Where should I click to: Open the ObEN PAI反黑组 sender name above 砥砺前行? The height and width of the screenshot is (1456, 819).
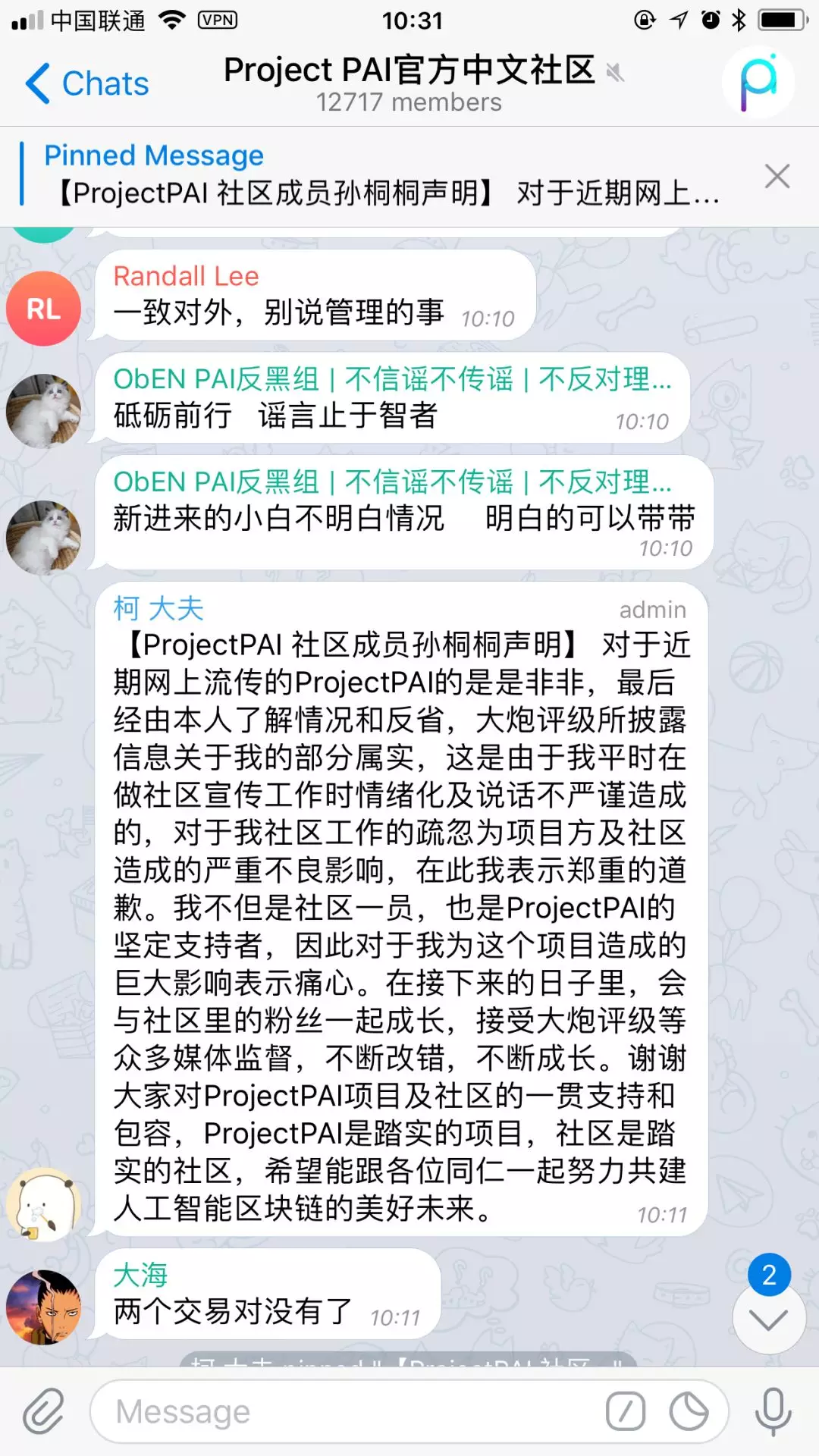tap(391, 378)
